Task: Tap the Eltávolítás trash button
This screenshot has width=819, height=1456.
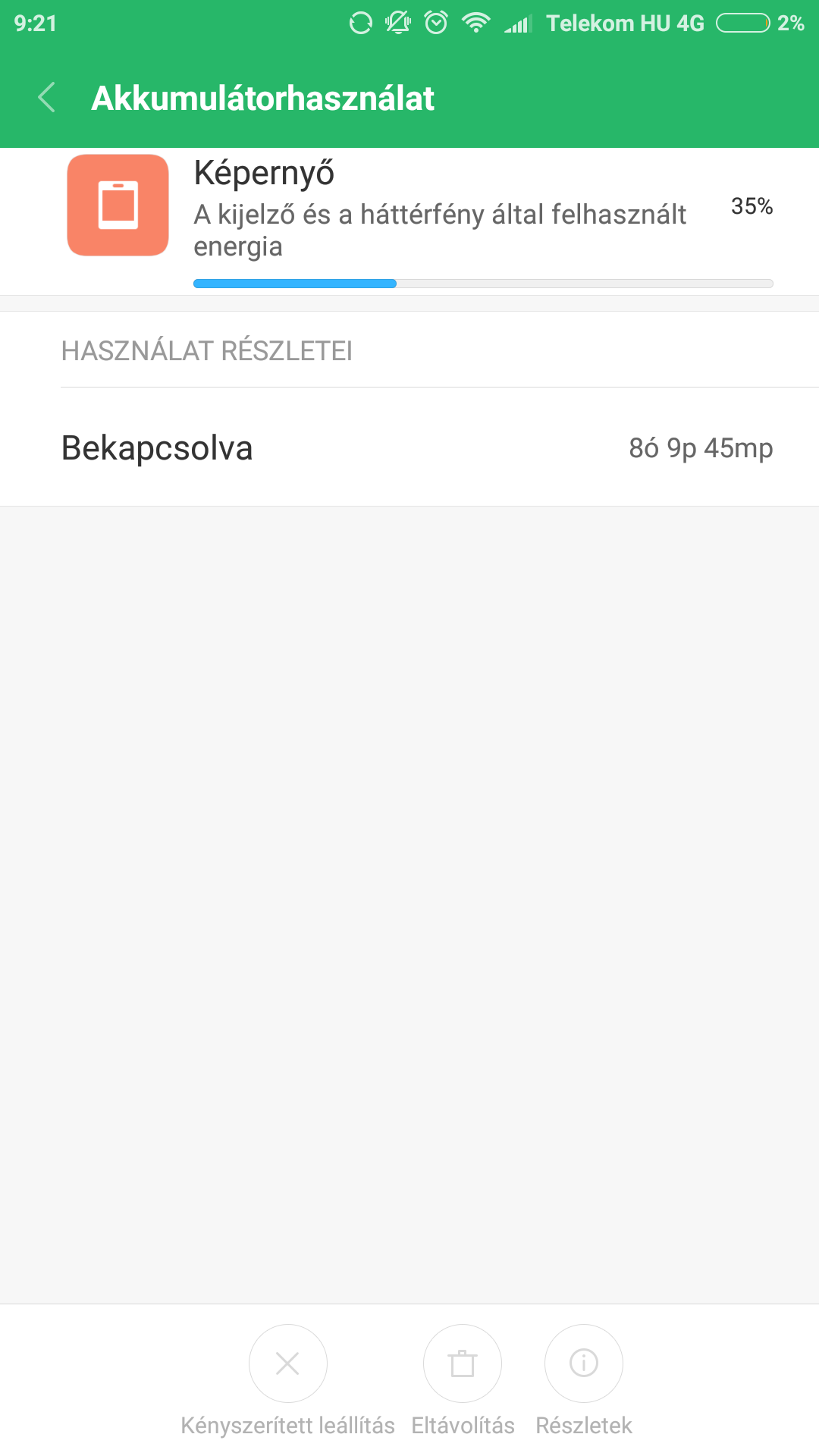Action: pos(463,1363)
